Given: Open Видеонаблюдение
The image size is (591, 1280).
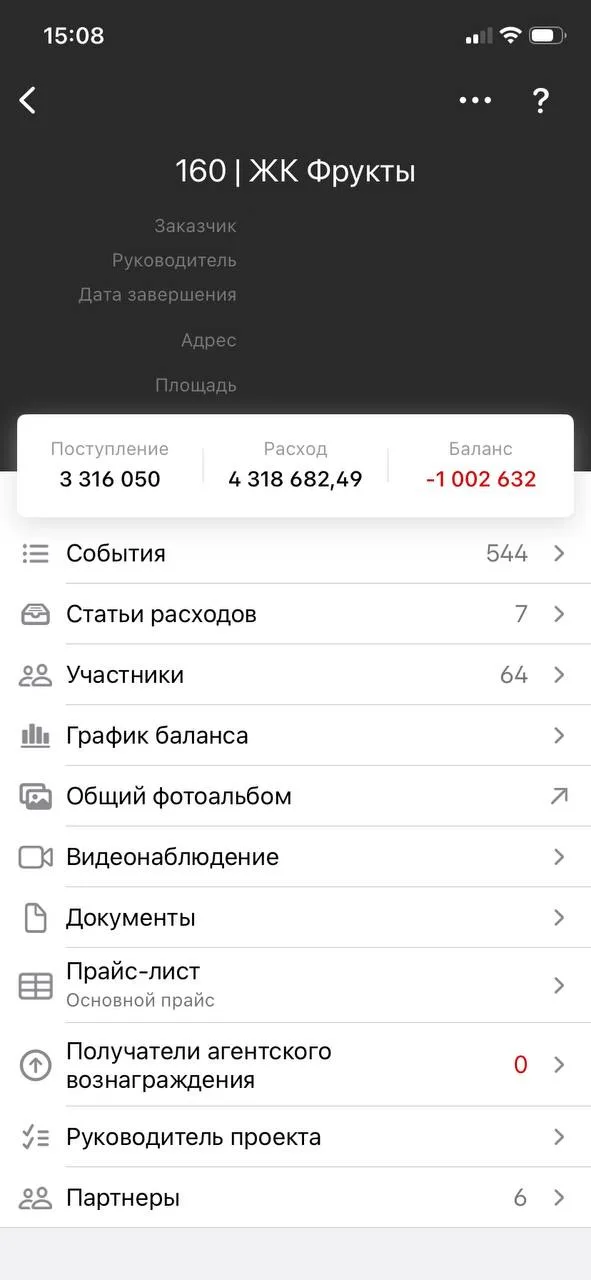Looking at the screenshot, I should 295,857.
